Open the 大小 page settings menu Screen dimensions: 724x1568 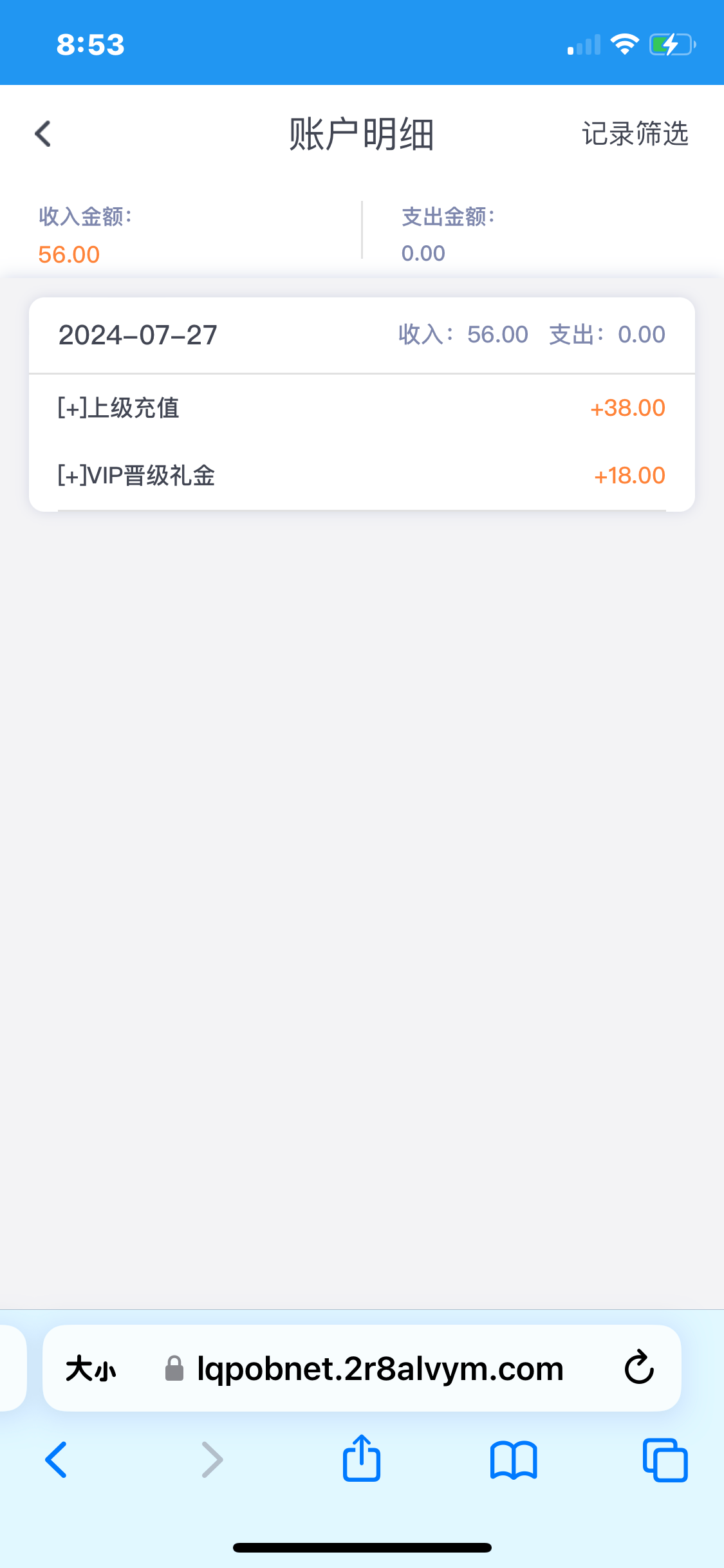pyautogui.click(x=91, y=1368)
